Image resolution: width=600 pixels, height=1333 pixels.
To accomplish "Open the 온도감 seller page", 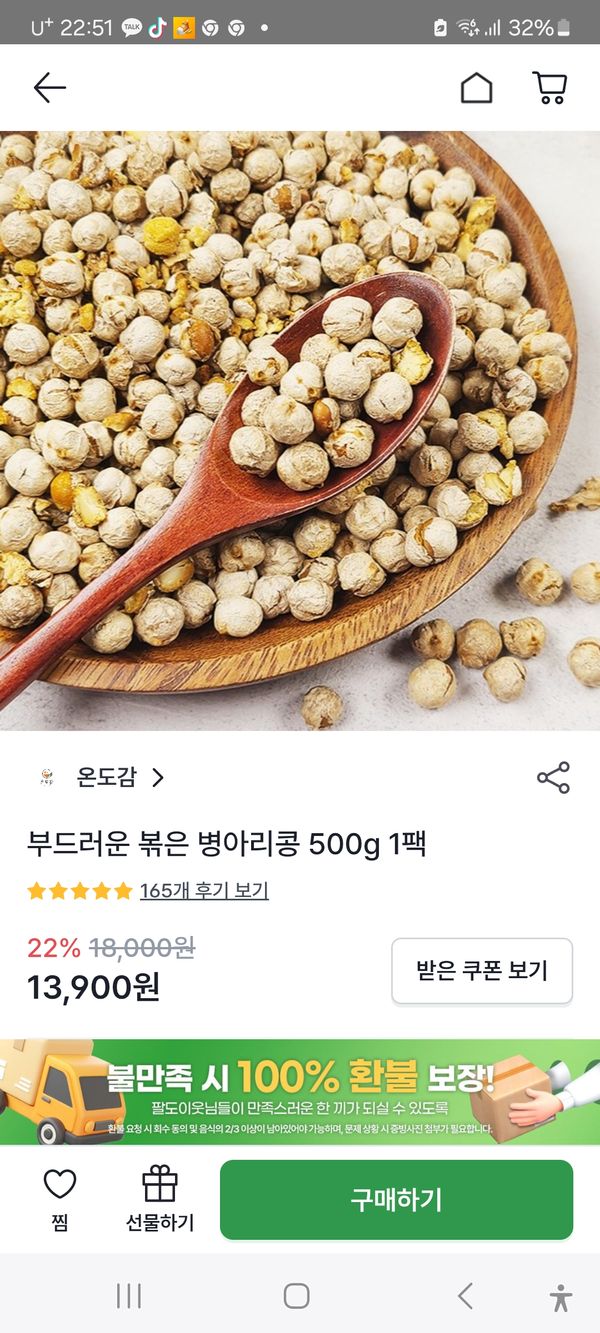I will [x=106, y=777].
